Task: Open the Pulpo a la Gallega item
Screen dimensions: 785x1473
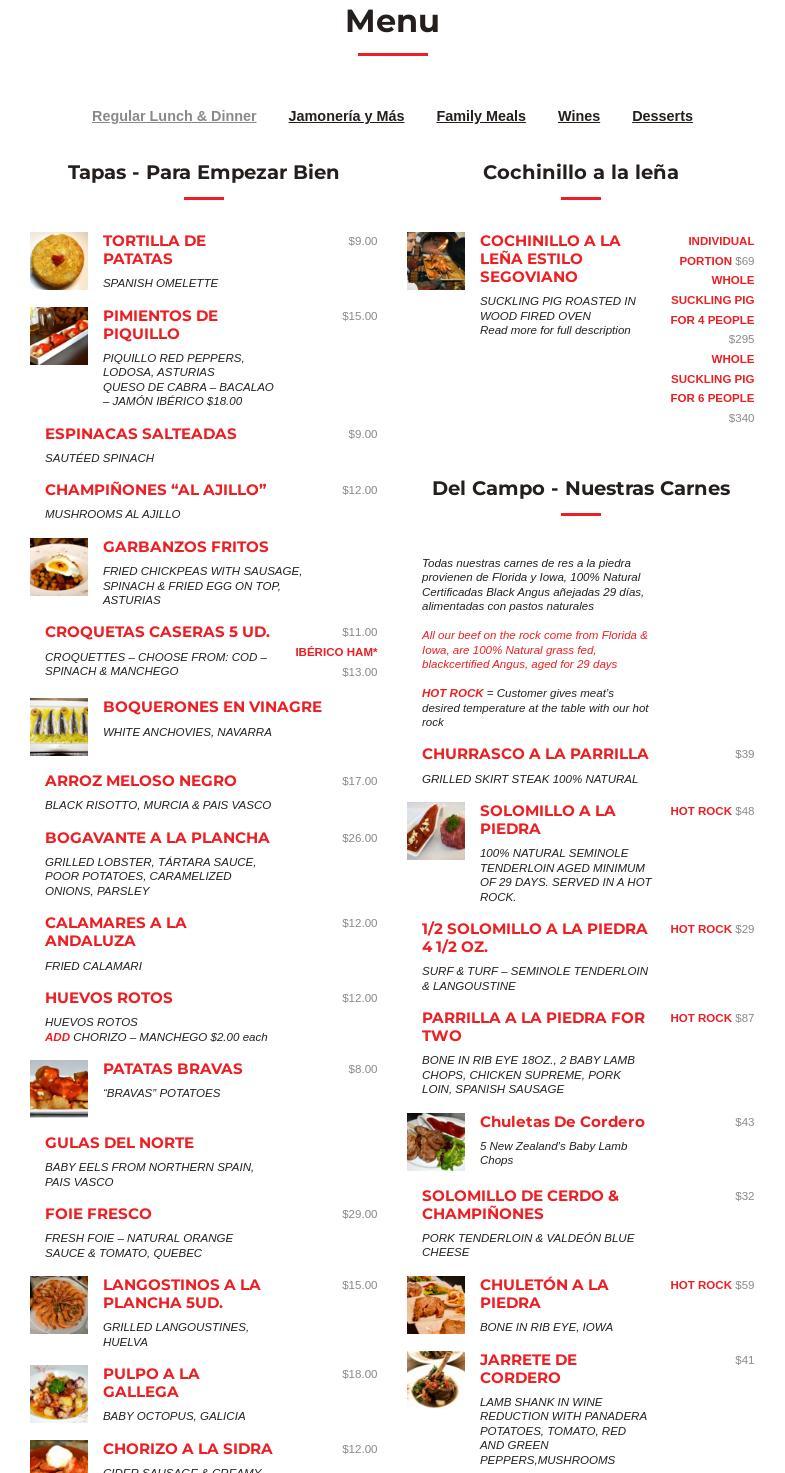Action: pos(151,1383)
